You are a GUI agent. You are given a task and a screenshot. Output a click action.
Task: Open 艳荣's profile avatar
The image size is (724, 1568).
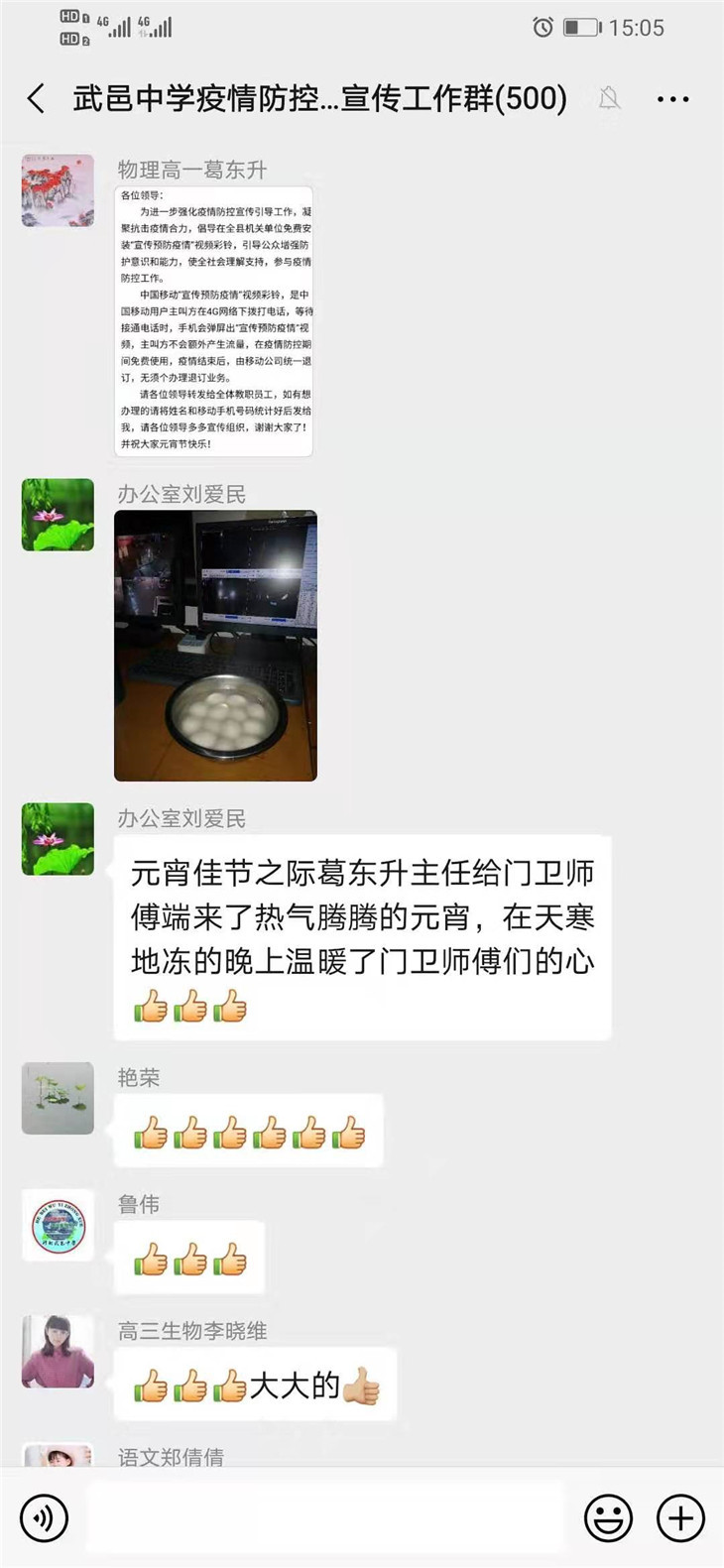(x=58, y=1098)
